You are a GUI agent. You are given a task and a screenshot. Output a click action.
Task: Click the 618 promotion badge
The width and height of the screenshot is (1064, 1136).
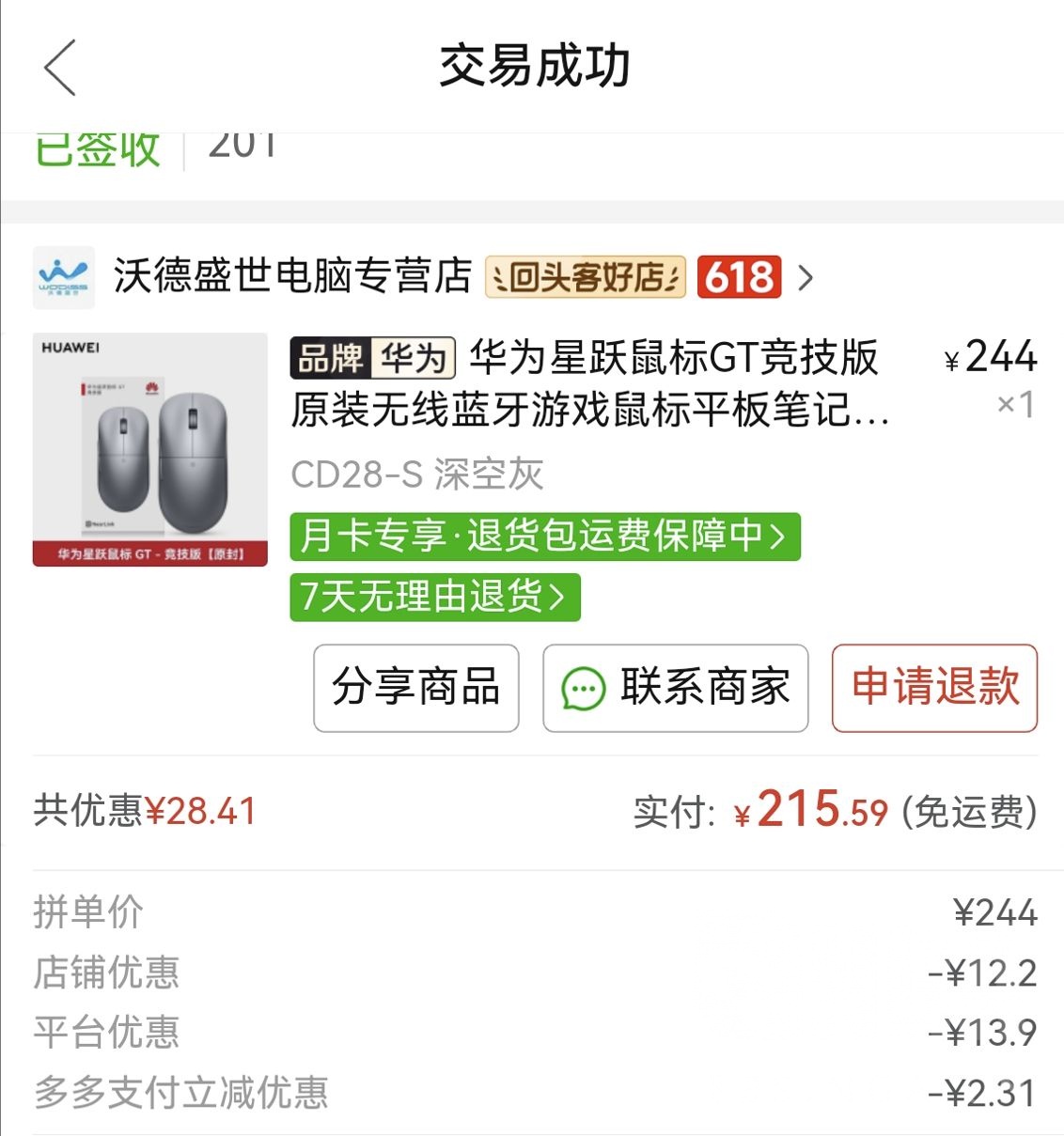pyautogui.click(x=739, y=278)
